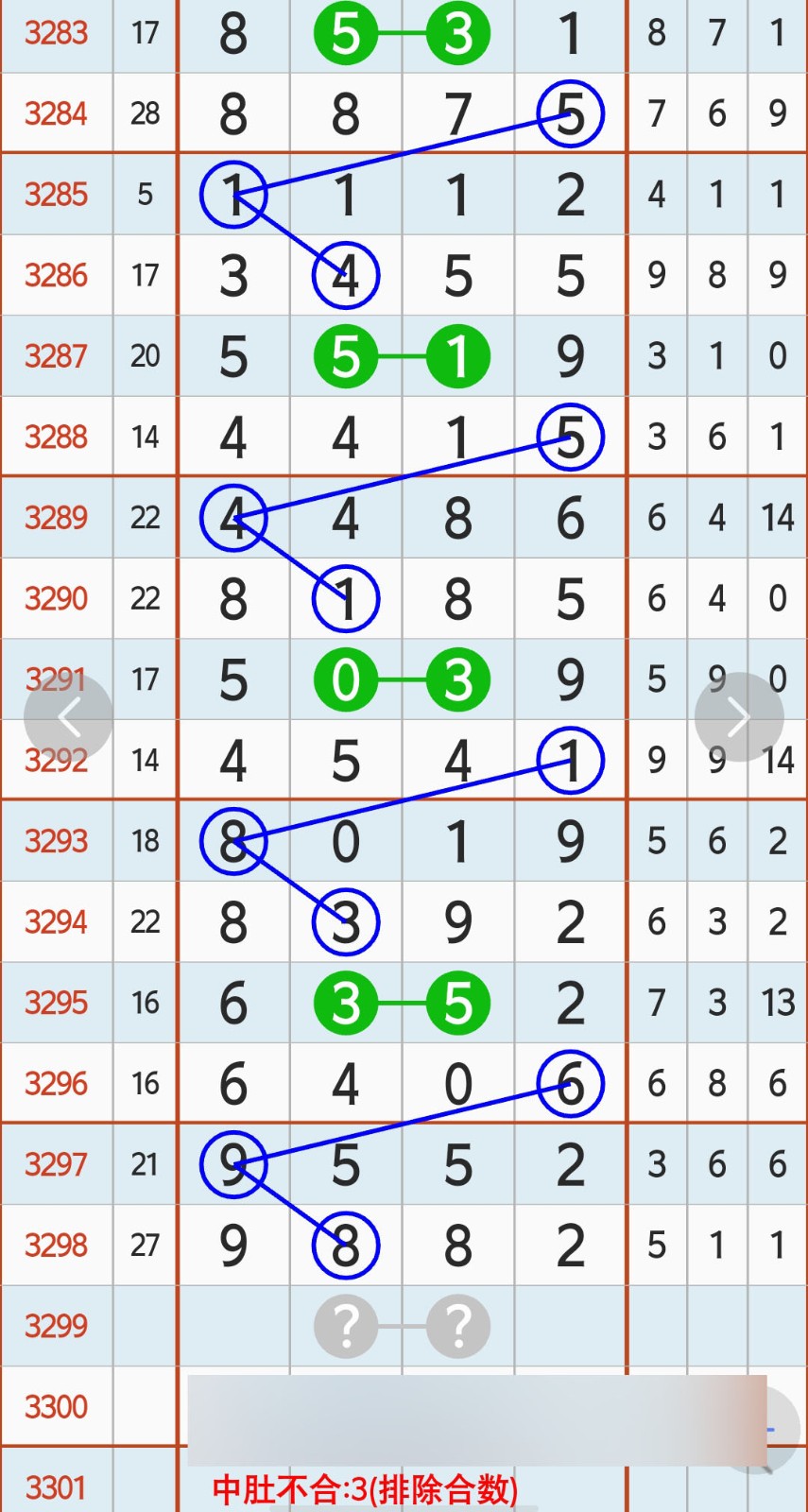Open the next page with the right chevron arrow

coord(738,715)
